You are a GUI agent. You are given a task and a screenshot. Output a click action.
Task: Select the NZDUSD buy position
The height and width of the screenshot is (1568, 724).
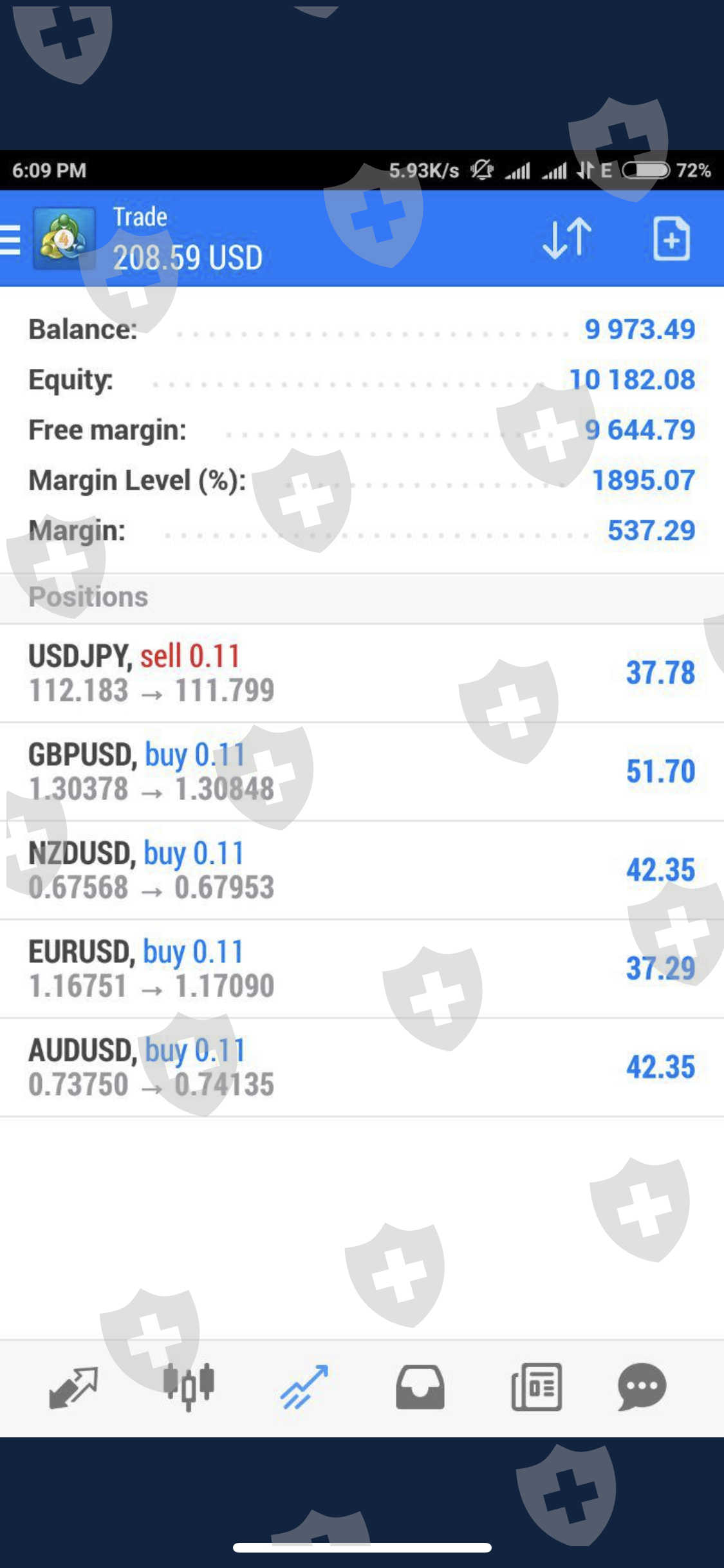pyautogui.click(x=360, y=870)
